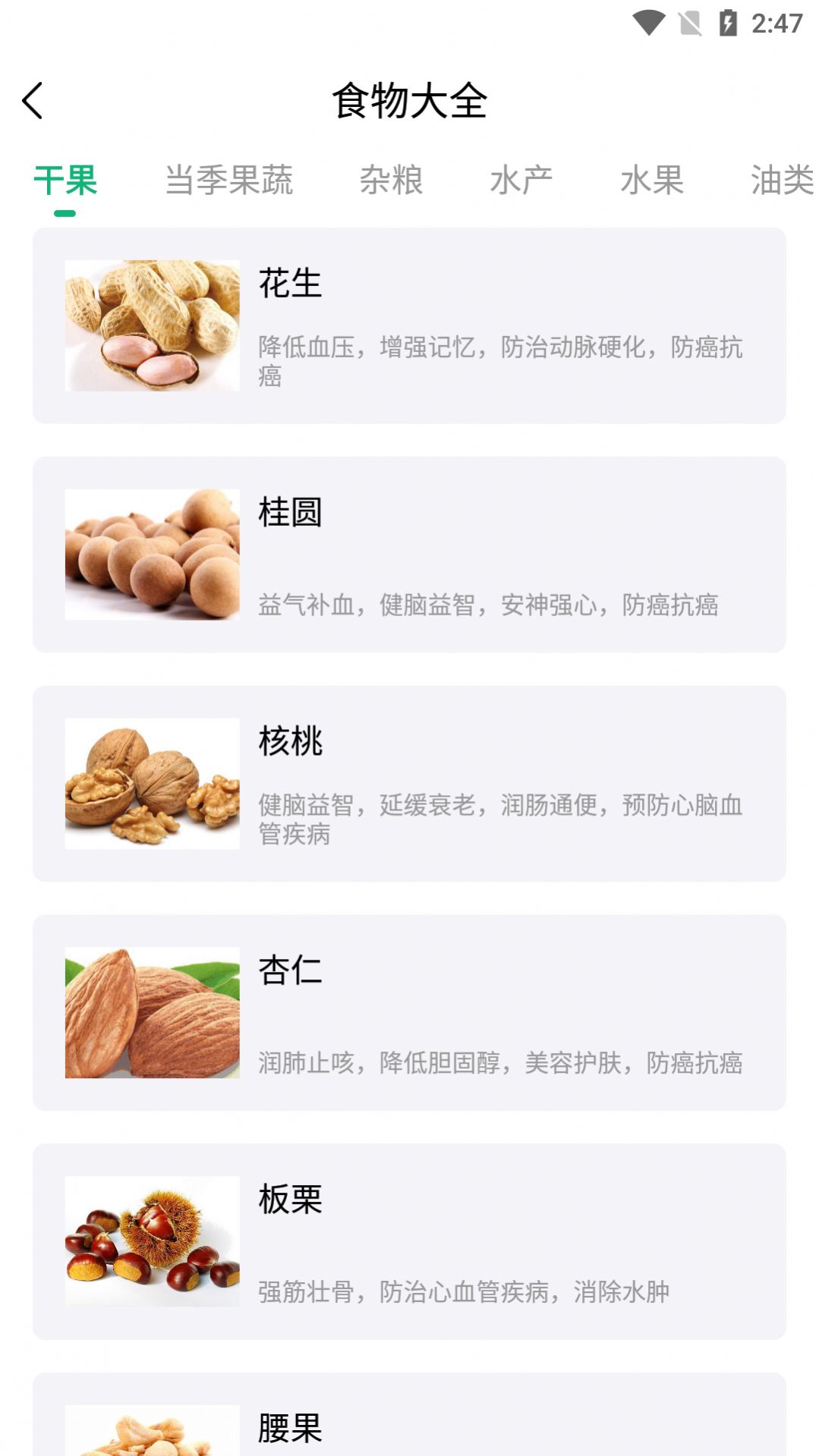
Task: Open the 杏仁 almond thumbnail
Action: pos(152,1013)
